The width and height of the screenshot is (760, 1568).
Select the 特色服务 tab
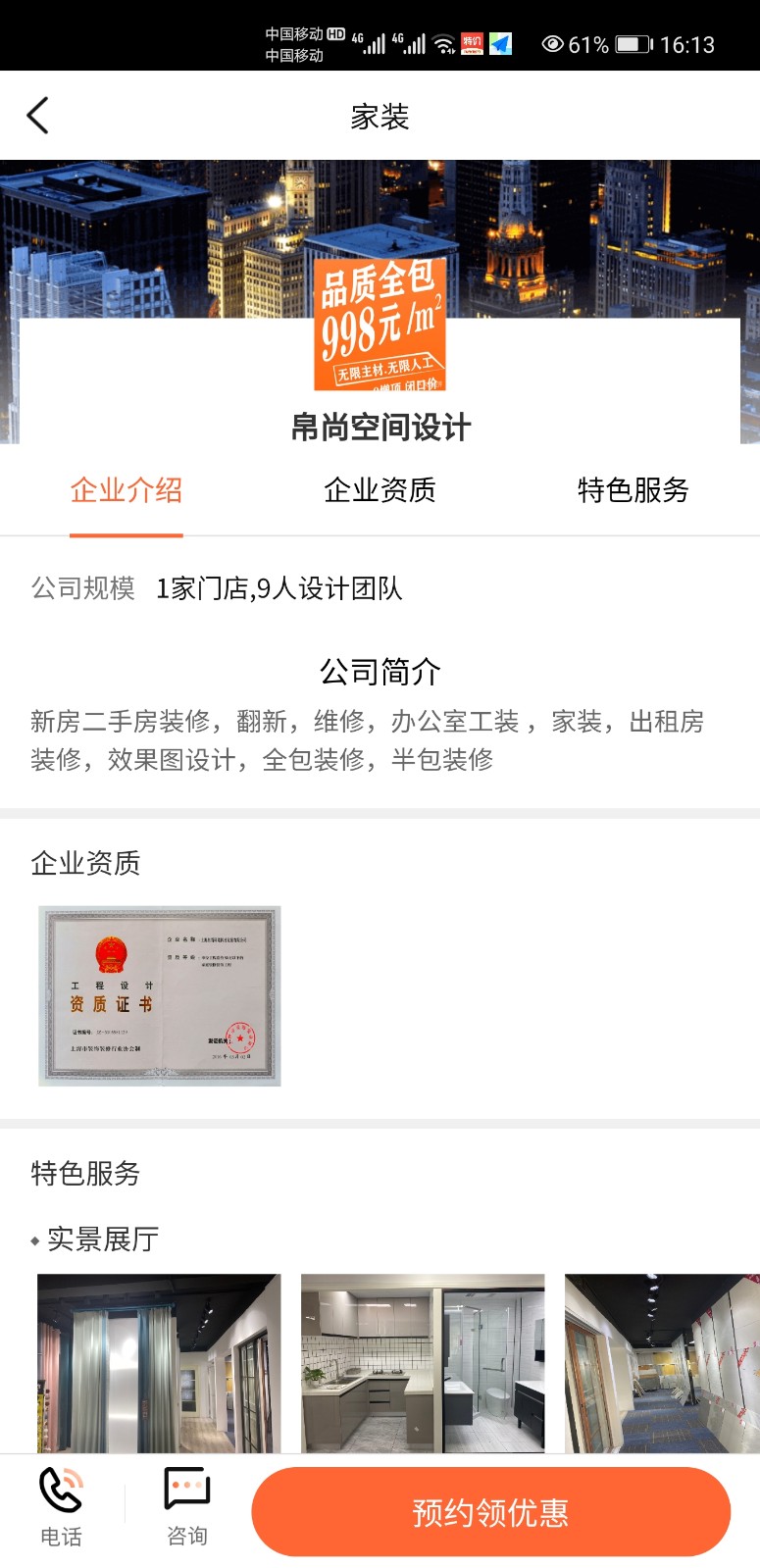click(x=633, y=490)
